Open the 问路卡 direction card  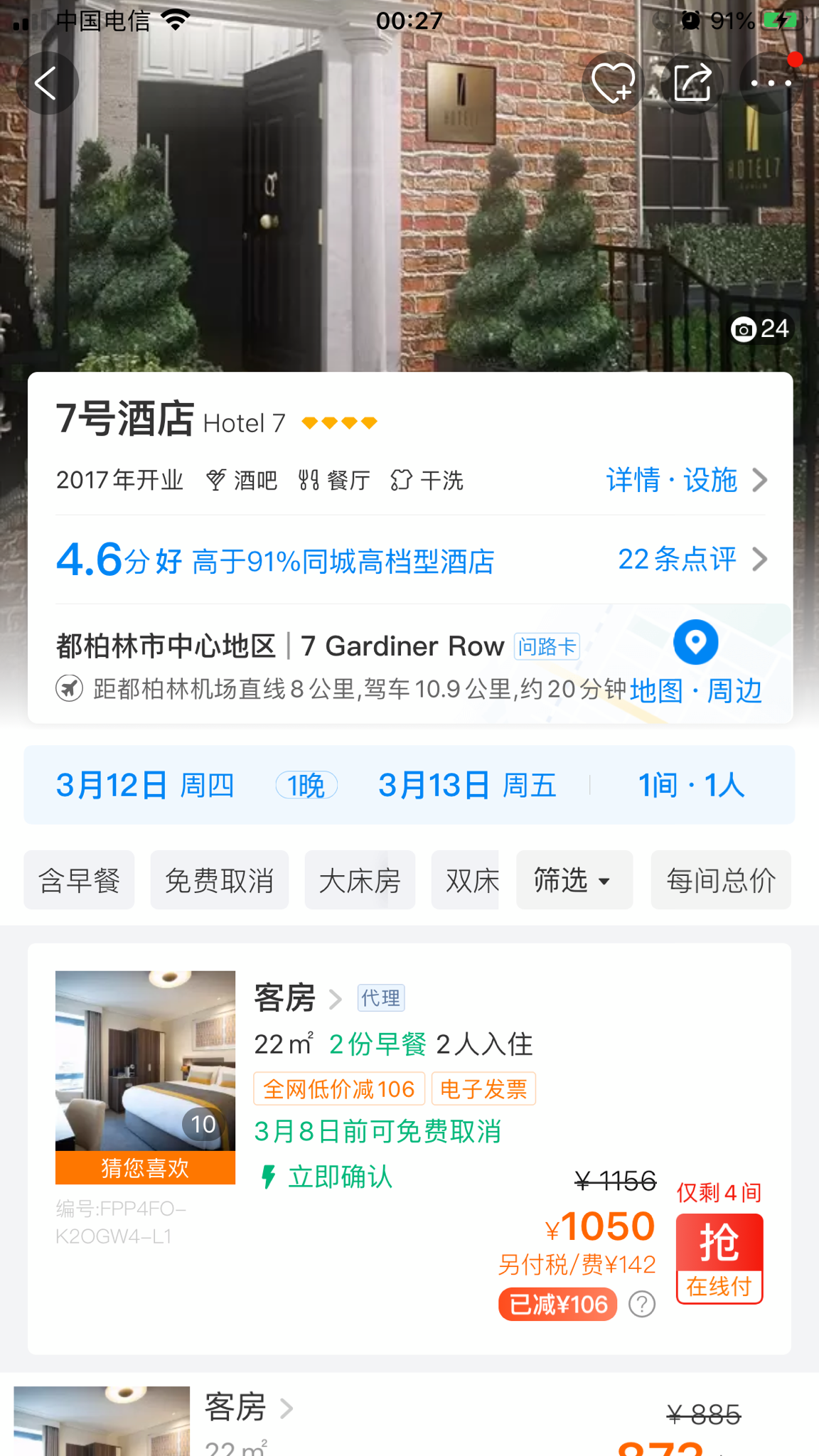click(x=547, y=647)
